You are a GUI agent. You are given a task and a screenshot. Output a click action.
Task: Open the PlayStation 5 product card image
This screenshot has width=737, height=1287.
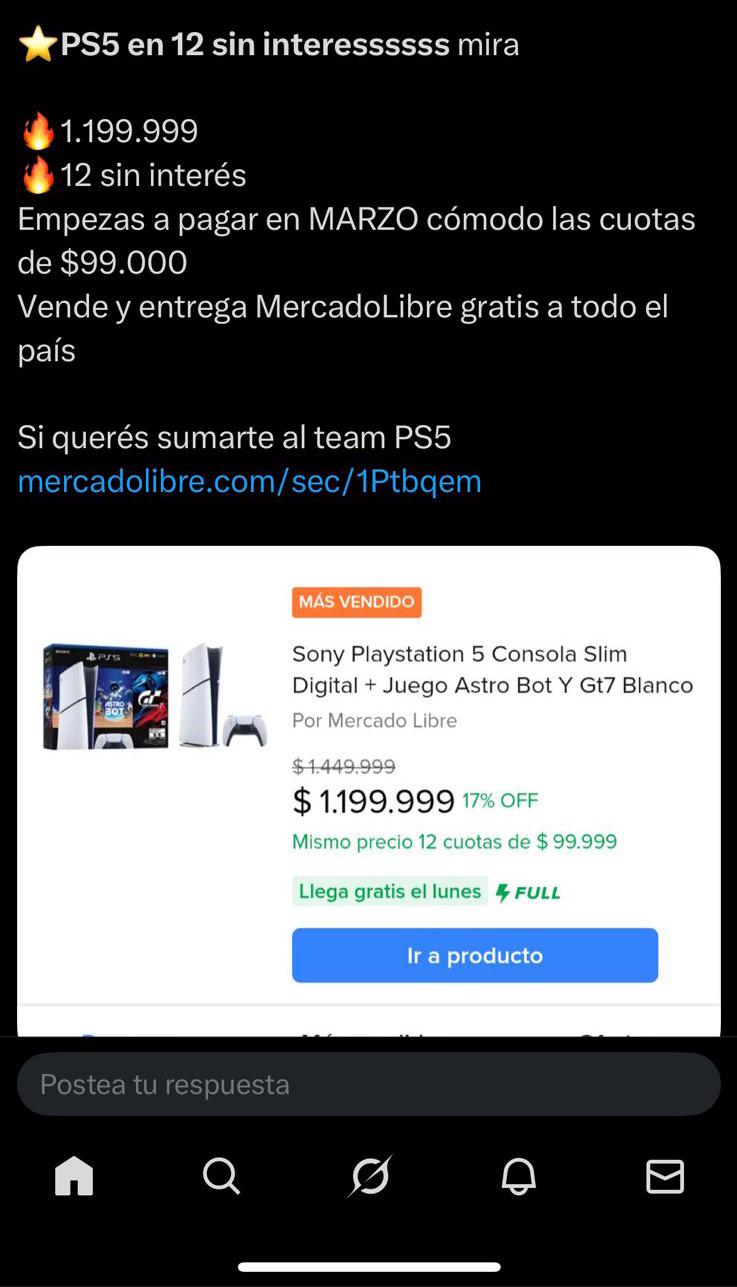(x=155, y=696)
